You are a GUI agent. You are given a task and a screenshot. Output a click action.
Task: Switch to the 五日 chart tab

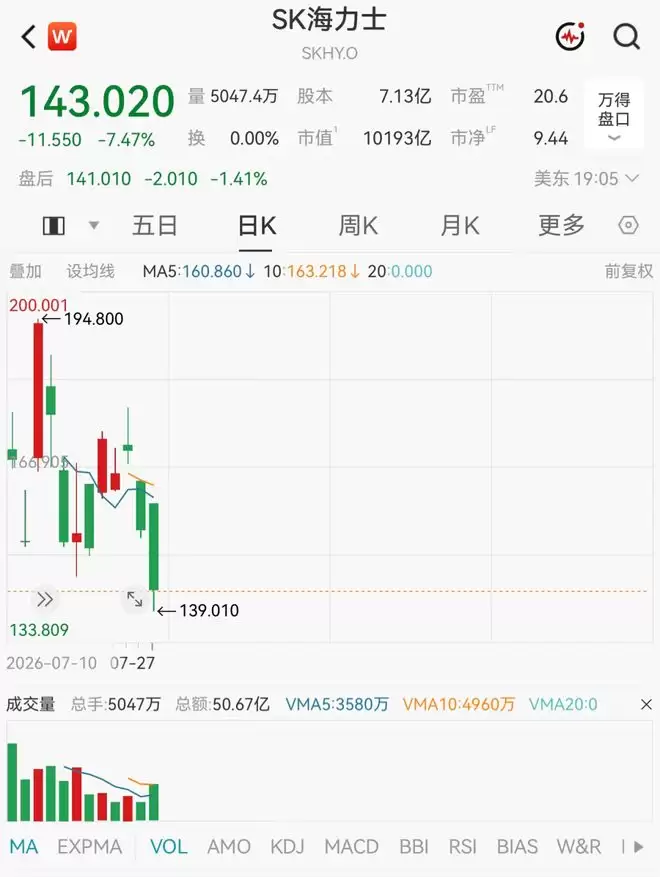[x=154, y=226]
